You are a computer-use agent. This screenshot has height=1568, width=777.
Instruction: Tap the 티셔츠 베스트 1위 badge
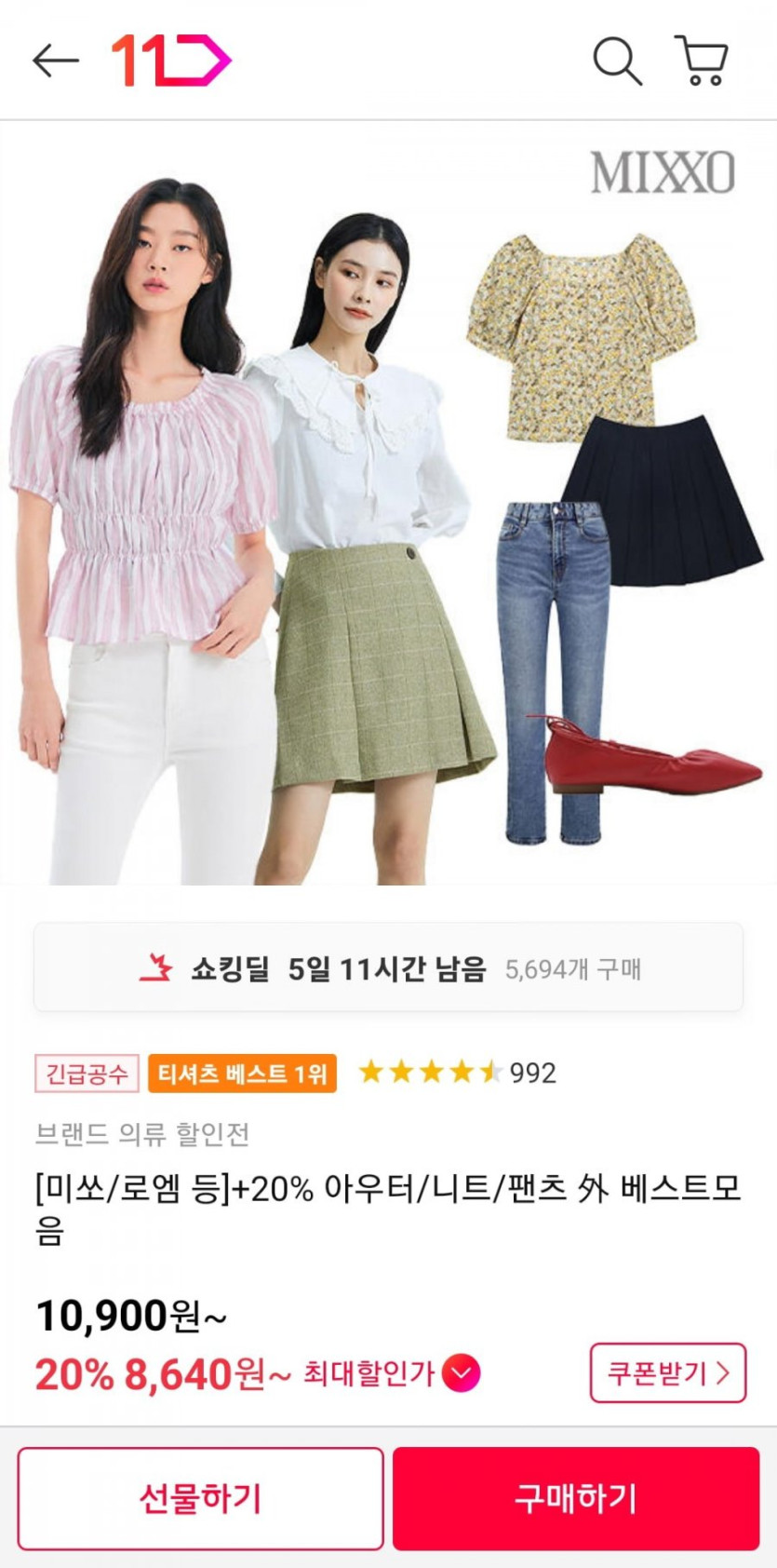tap(242, 1074)
